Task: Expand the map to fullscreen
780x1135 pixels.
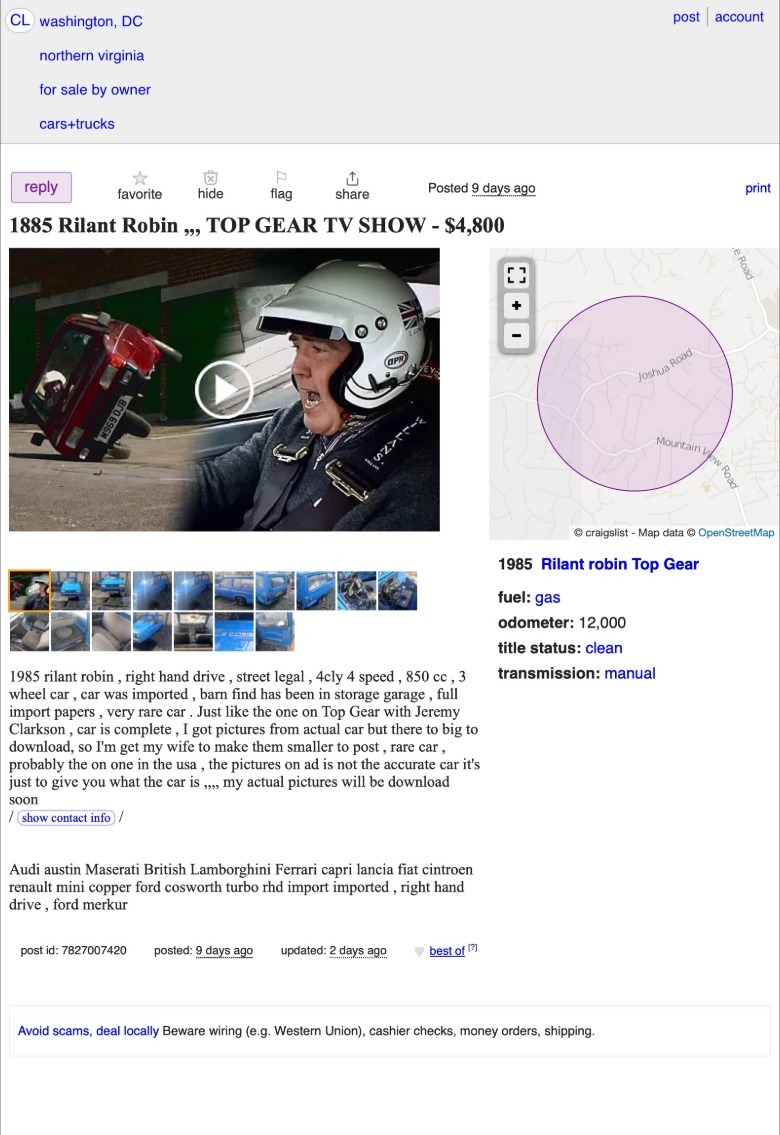Action: coord(516,275)
